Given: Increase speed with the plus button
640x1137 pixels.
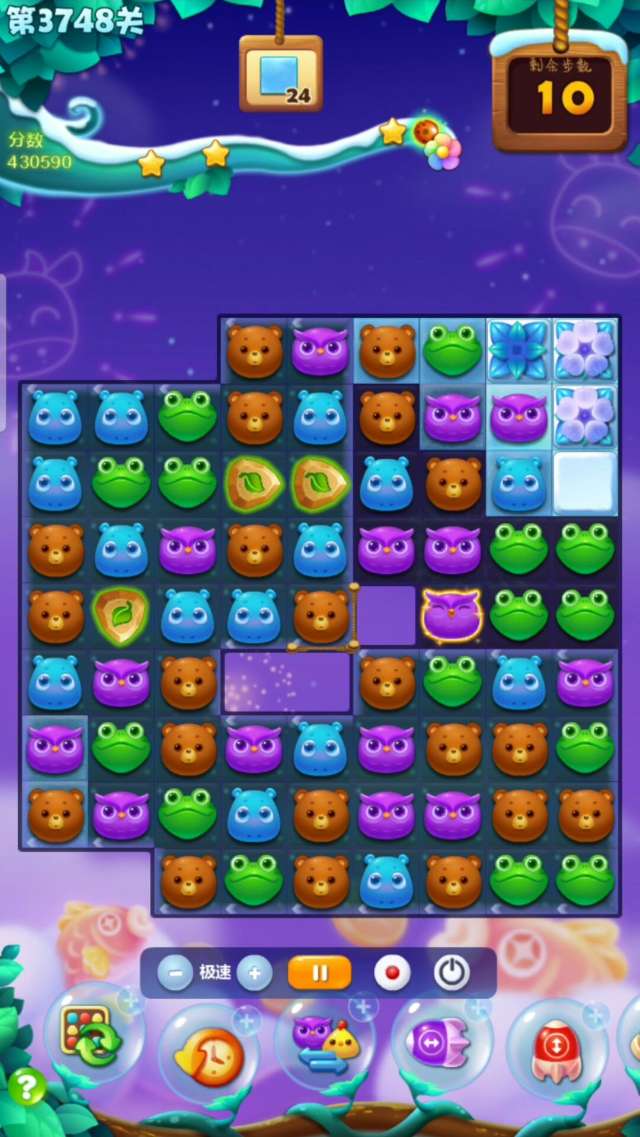Looking at the screenshot, I should click(x=254, y=972).
